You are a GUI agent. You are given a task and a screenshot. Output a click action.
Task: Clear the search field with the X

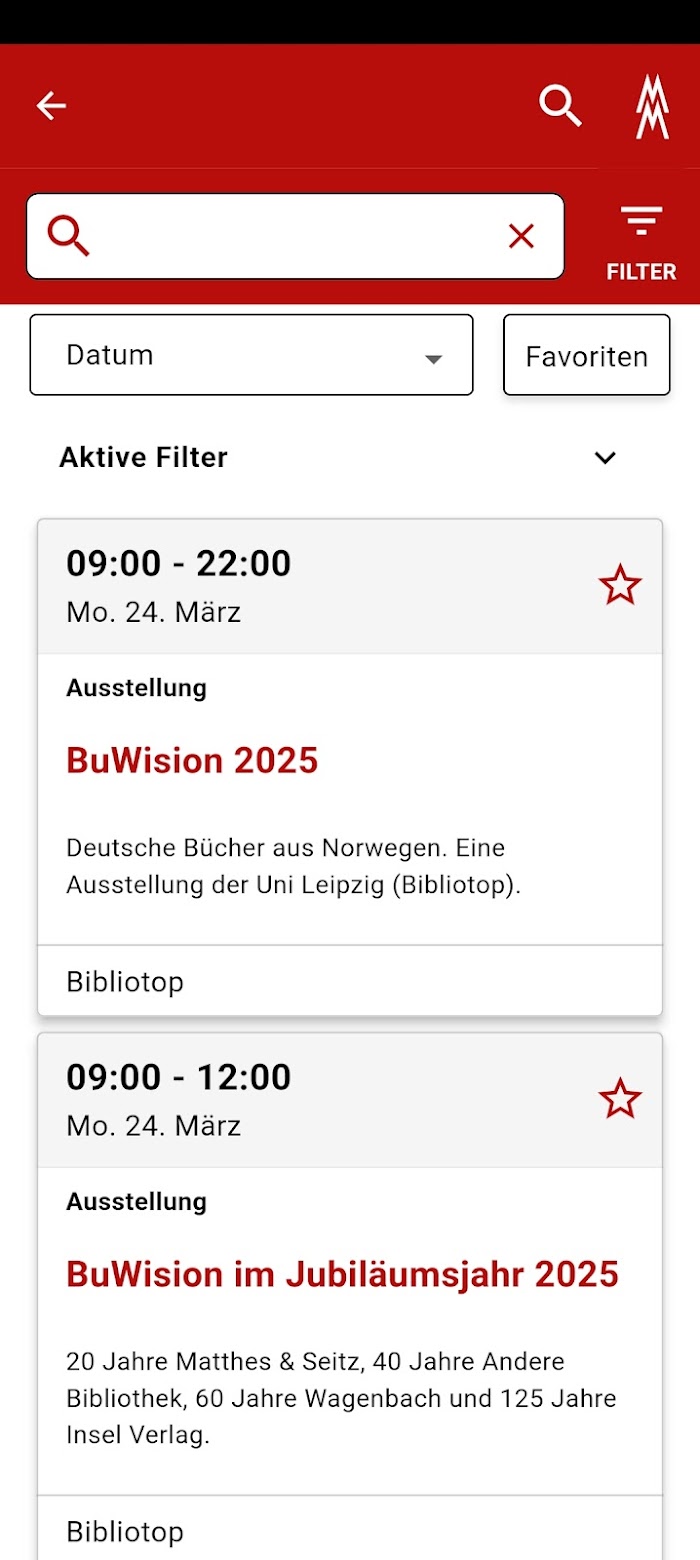tap(521, 237)
